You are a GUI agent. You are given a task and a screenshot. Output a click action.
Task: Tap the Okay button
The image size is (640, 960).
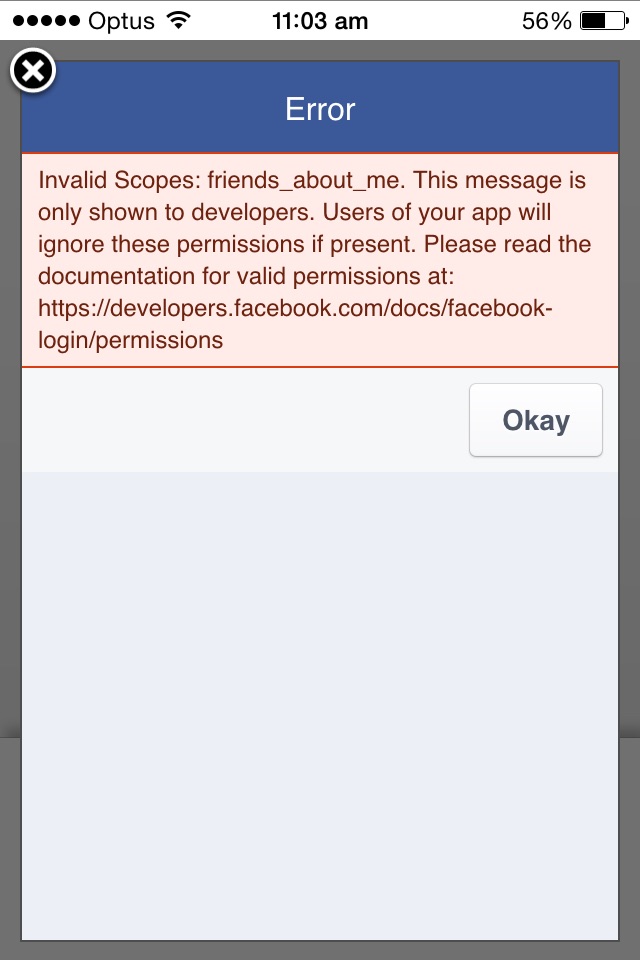(536, 421)
